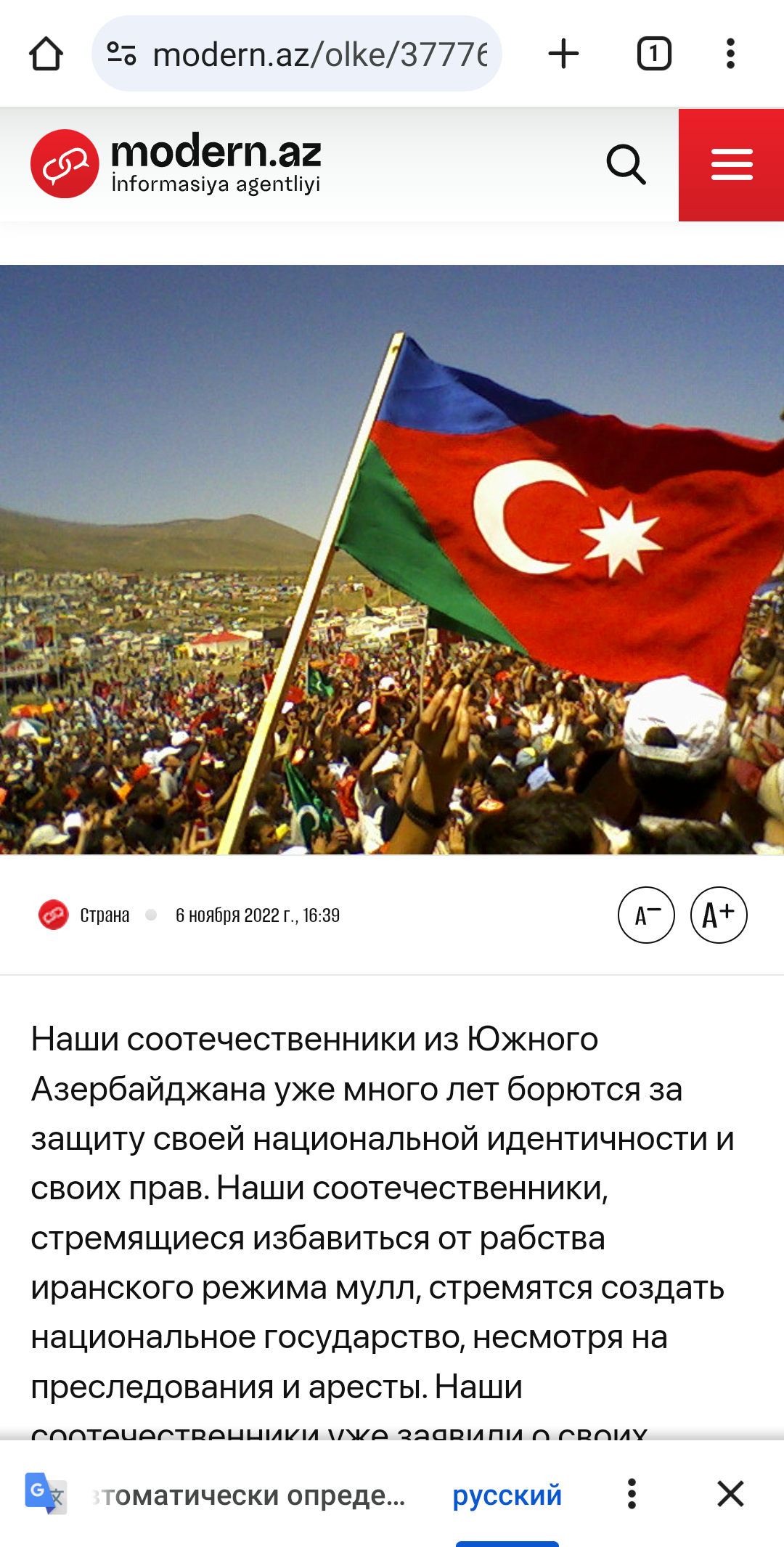The width and height of the screenshot is (784, 1547).
Task: Increase article font size with A+
Action: click(x=719, y=915)
